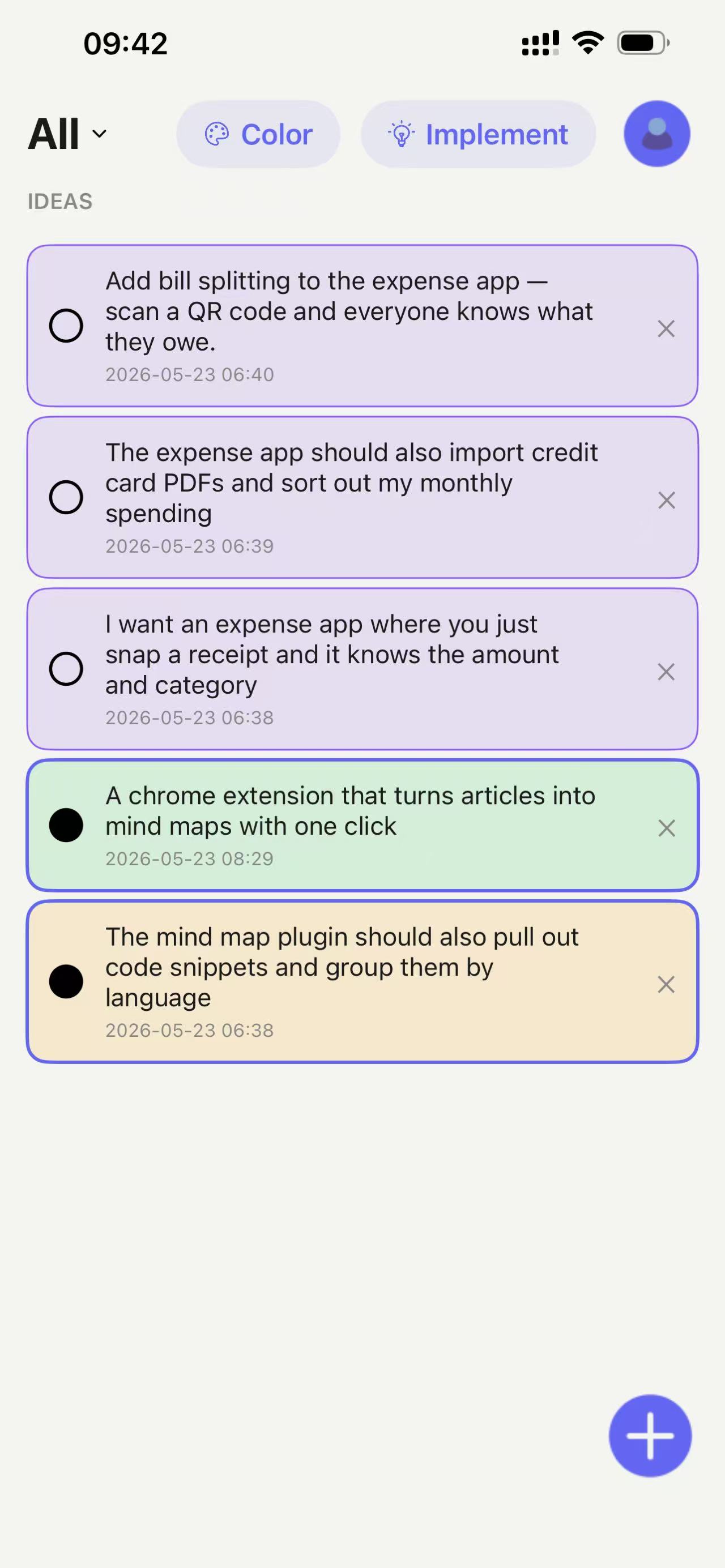Tap the Color button

pos(258,134)
